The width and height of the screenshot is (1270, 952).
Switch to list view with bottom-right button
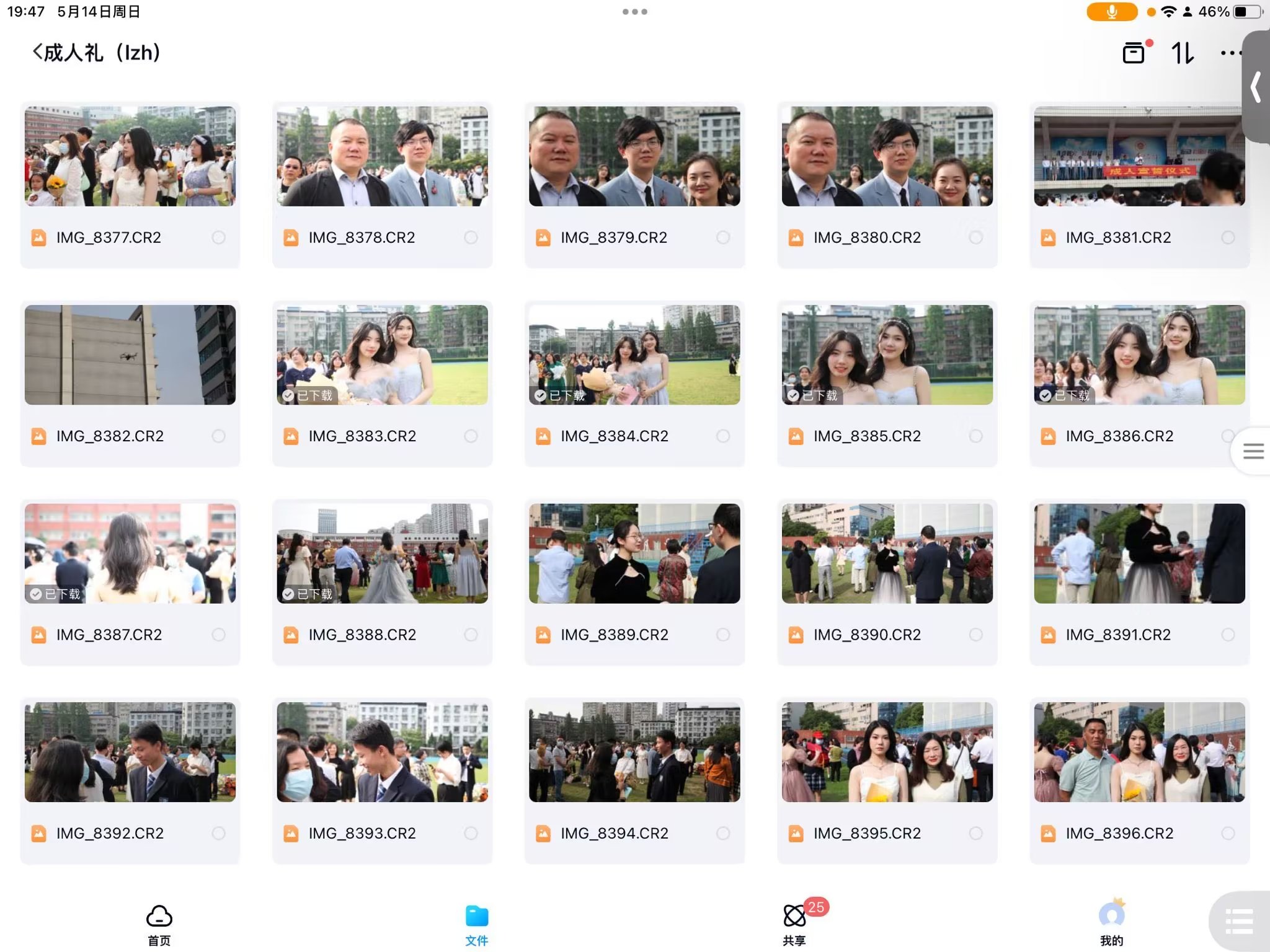tap(1239, 921)
